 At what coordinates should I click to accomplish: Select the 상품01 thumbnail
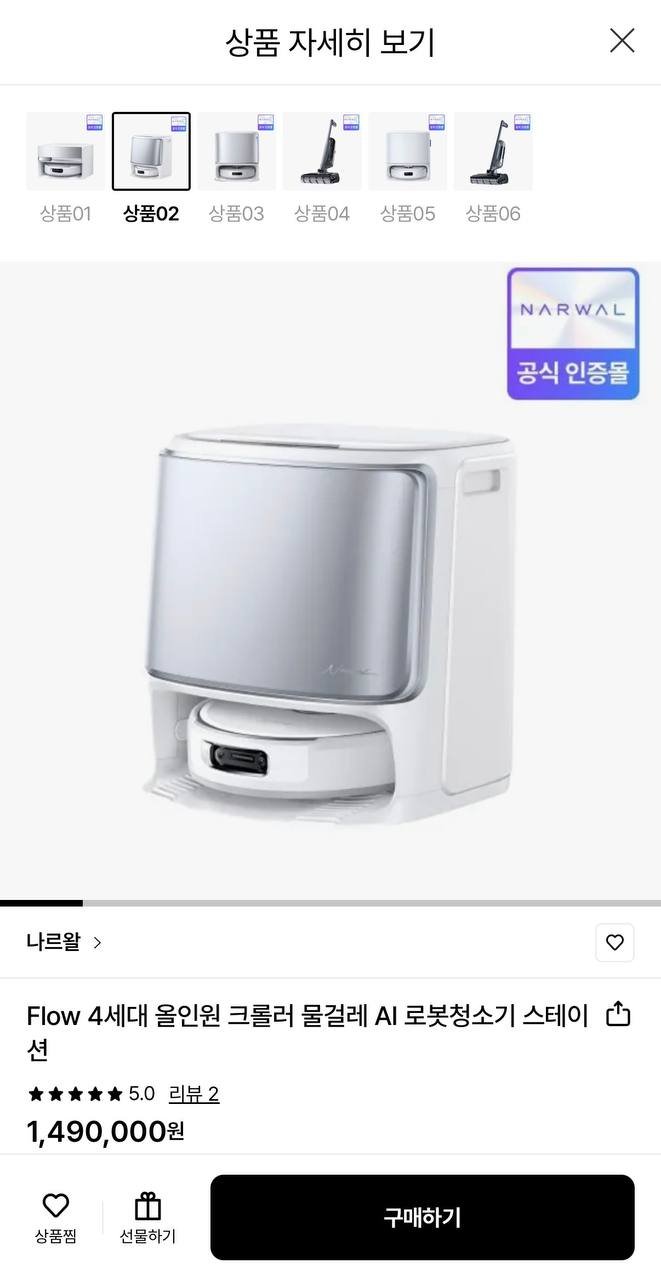[65, 152]
